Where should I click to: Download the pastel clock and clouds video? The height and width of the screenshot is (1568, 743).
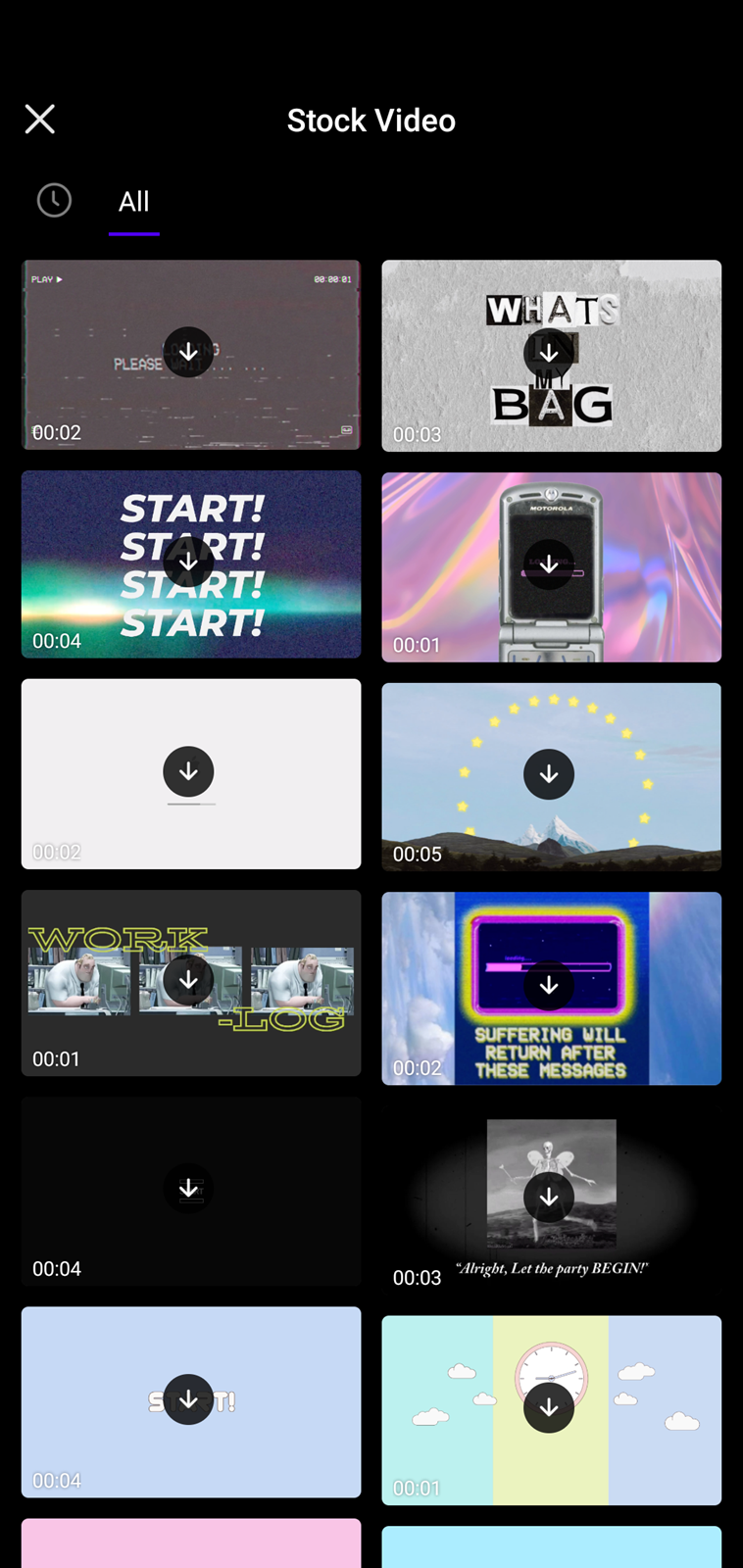tap(549, 1407)
